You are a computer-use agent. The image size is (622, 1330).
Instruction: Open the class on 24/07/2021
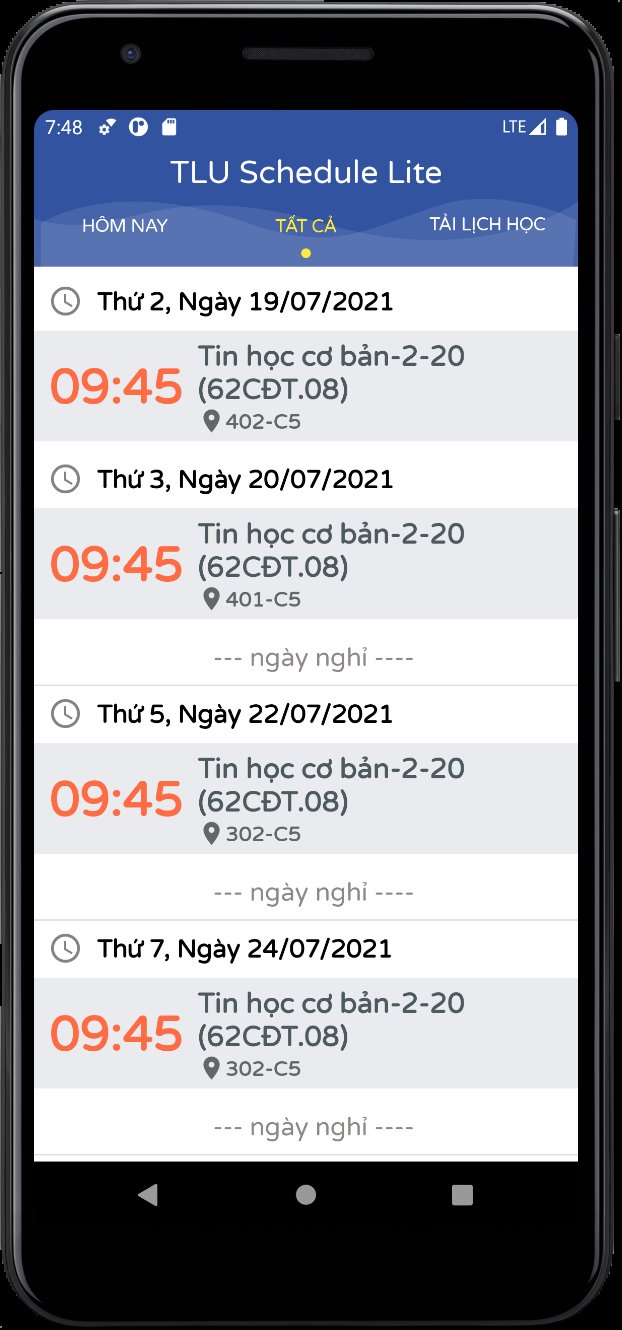point(306,1033)
